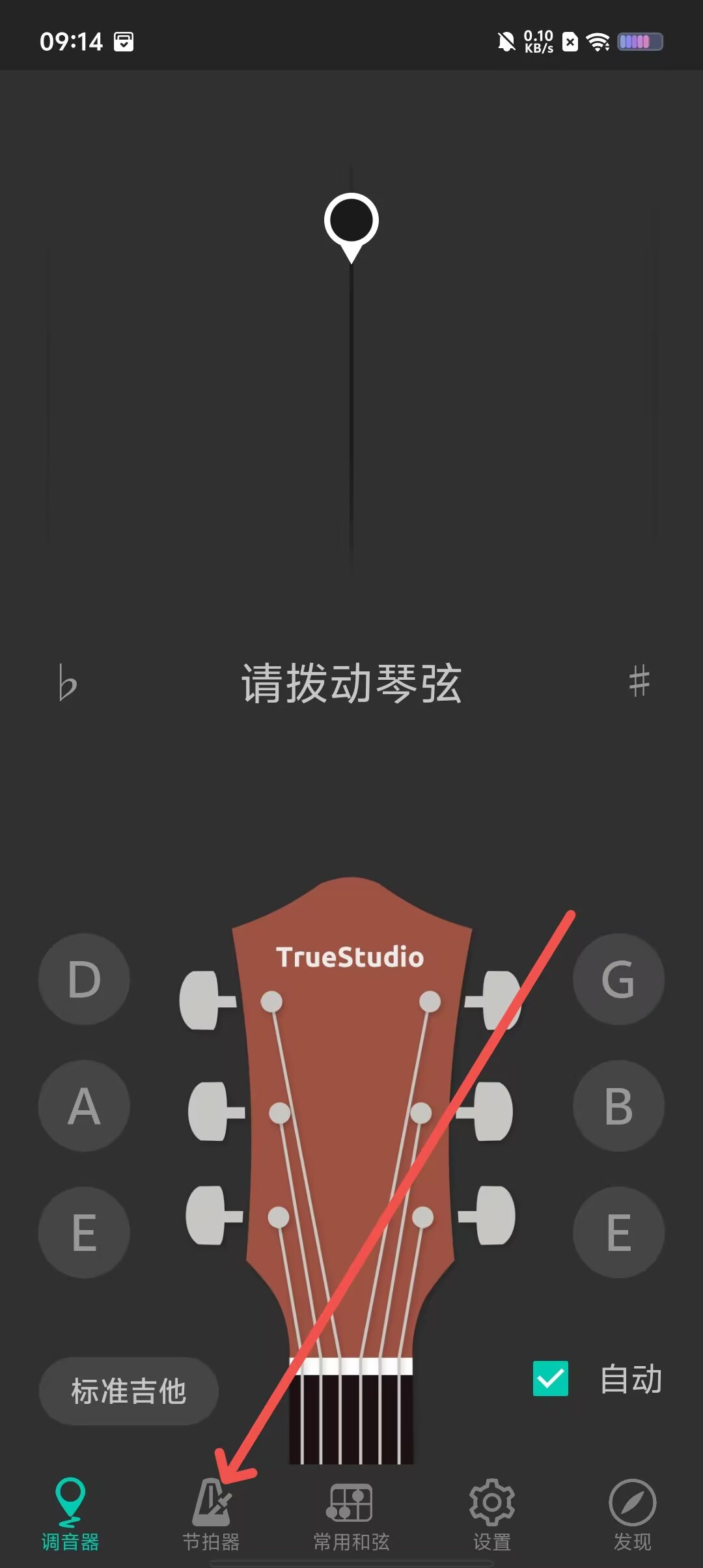
Task: Choose the A string button
Action: click(84, 1106)
